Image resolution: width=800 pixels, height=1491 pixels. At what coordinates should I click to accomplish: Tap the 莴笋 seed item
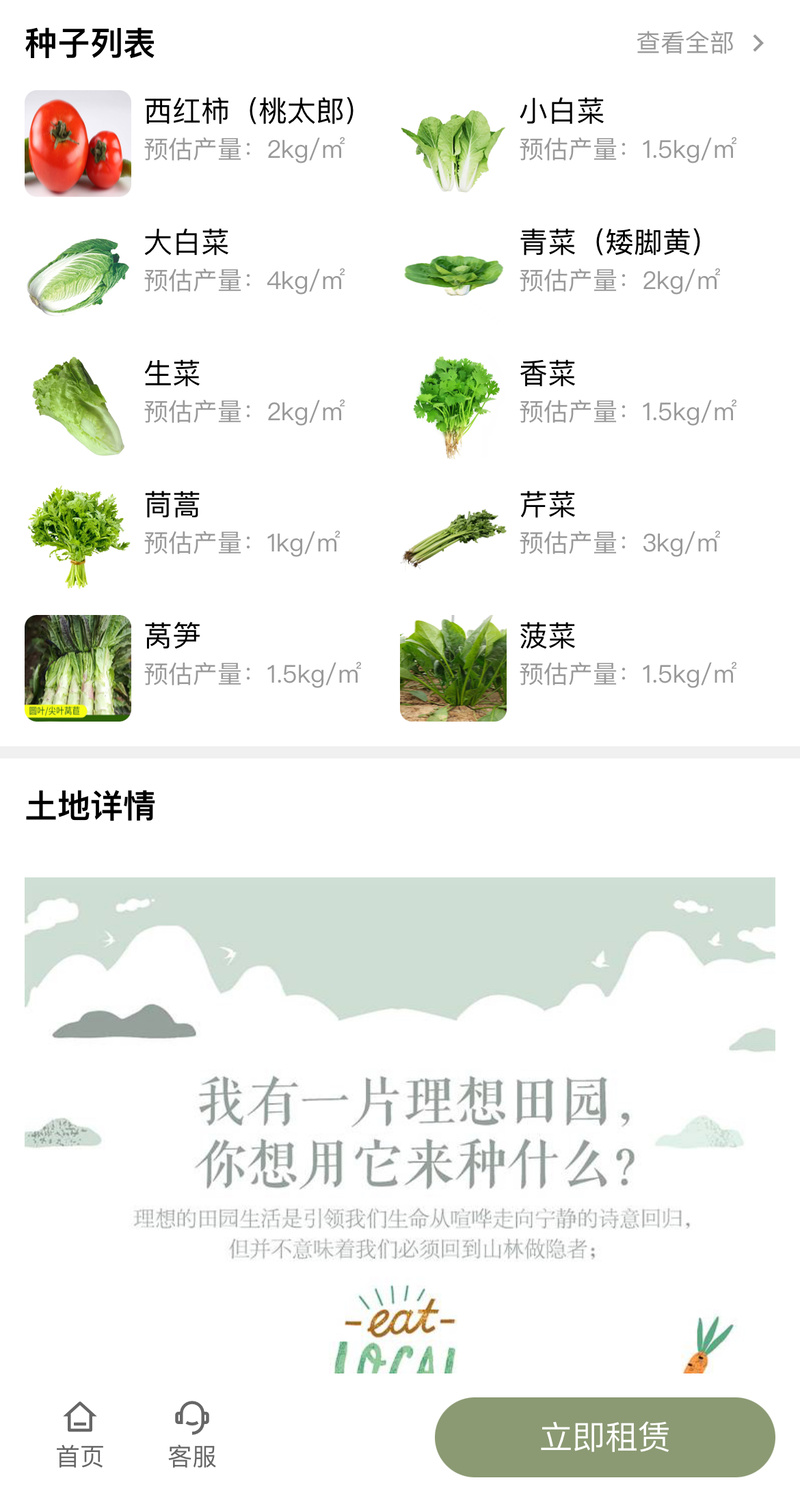[200, 668]
